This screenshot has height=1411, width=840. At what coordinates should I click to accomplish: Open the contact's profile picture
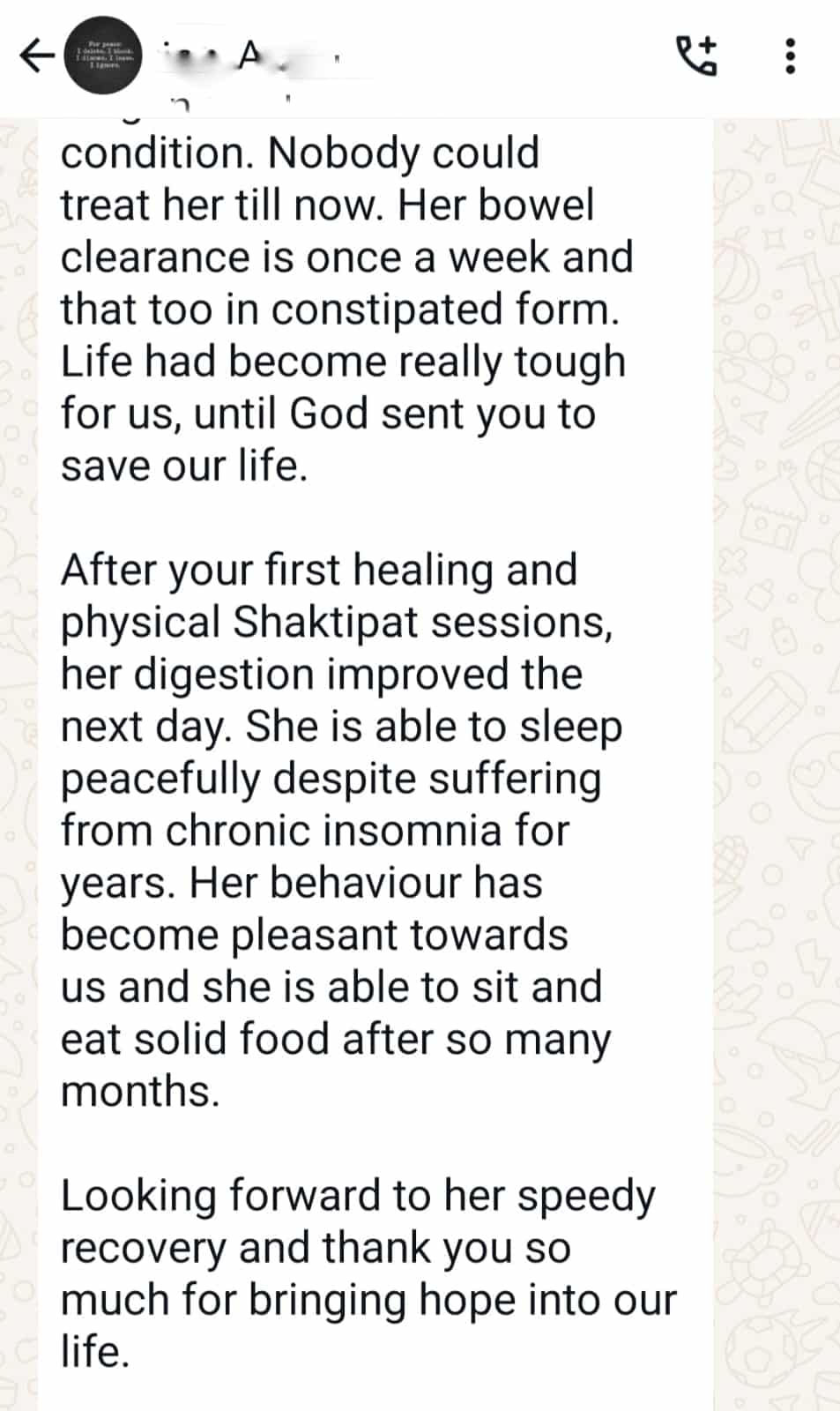(x=105, y=55)
